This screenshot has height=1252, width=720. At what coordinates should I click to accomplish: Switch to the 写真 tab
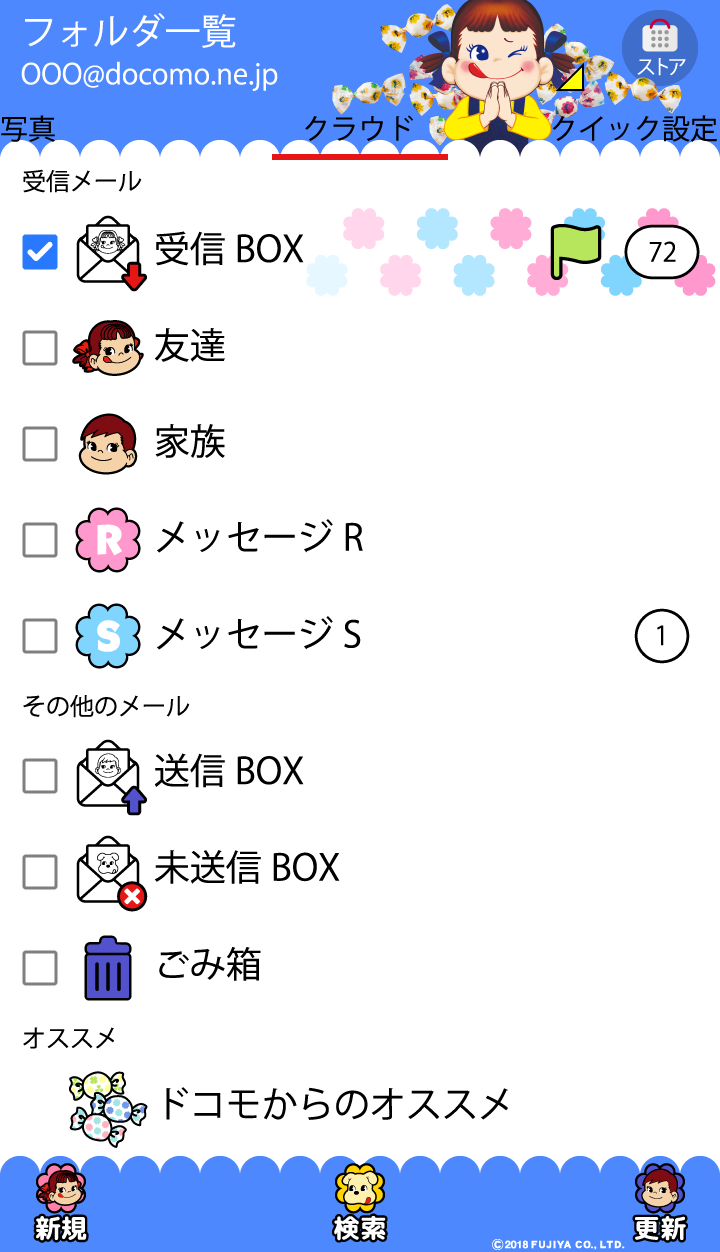[28, 129]
